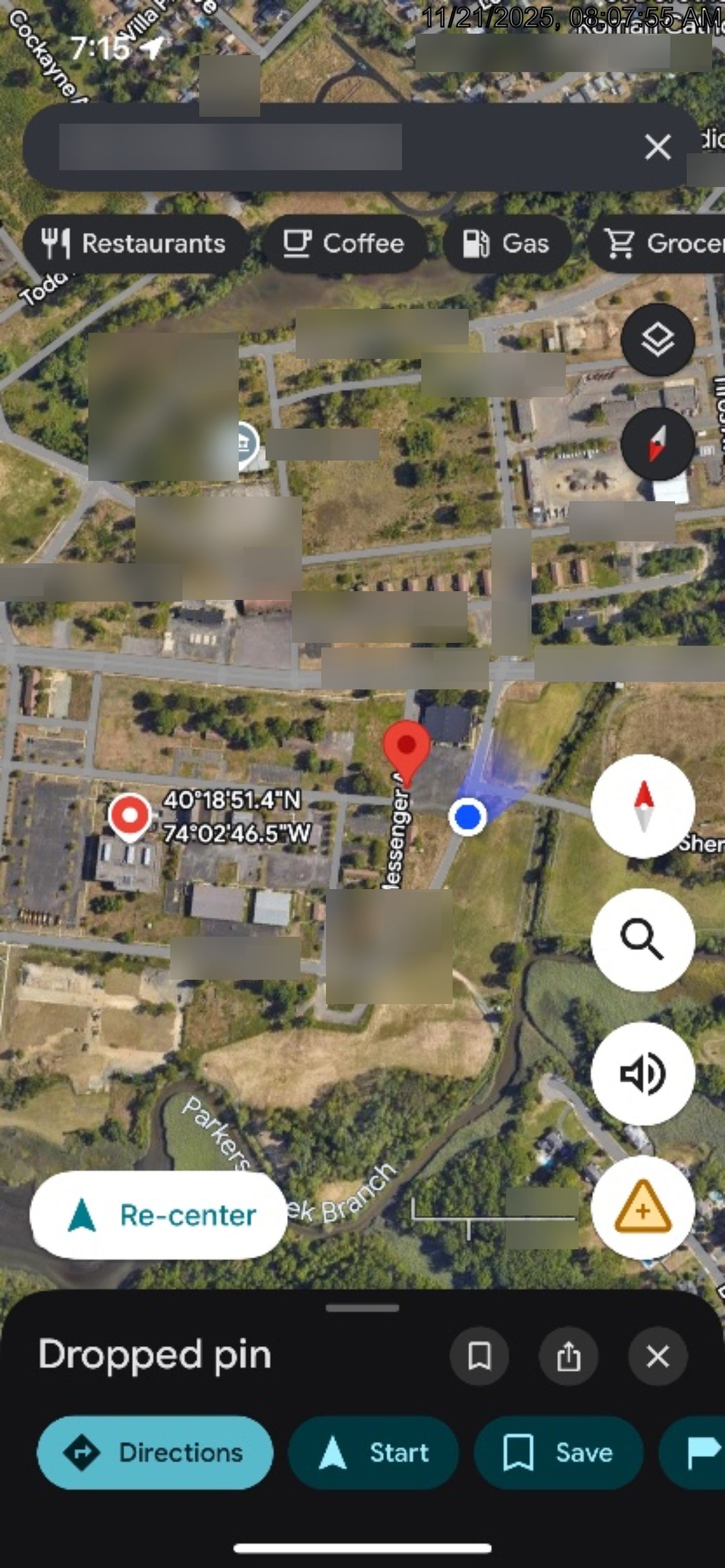Screen dimensions: 725x1568
Task: Close the Dropped pin panel
Action: point(657,1357)
